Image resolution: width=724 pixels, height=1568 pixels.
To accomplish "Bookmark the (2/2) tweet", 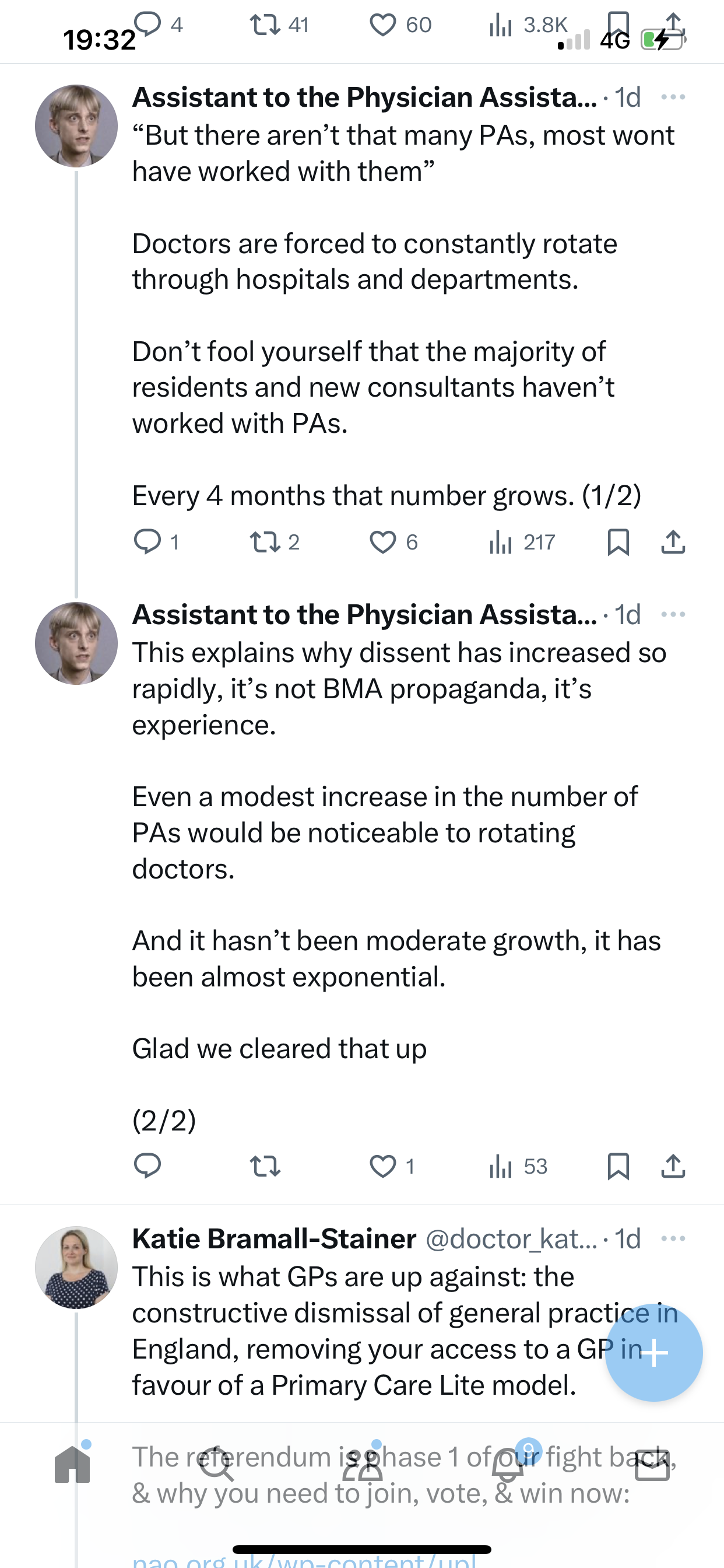I will click(x=618, y=1165).
